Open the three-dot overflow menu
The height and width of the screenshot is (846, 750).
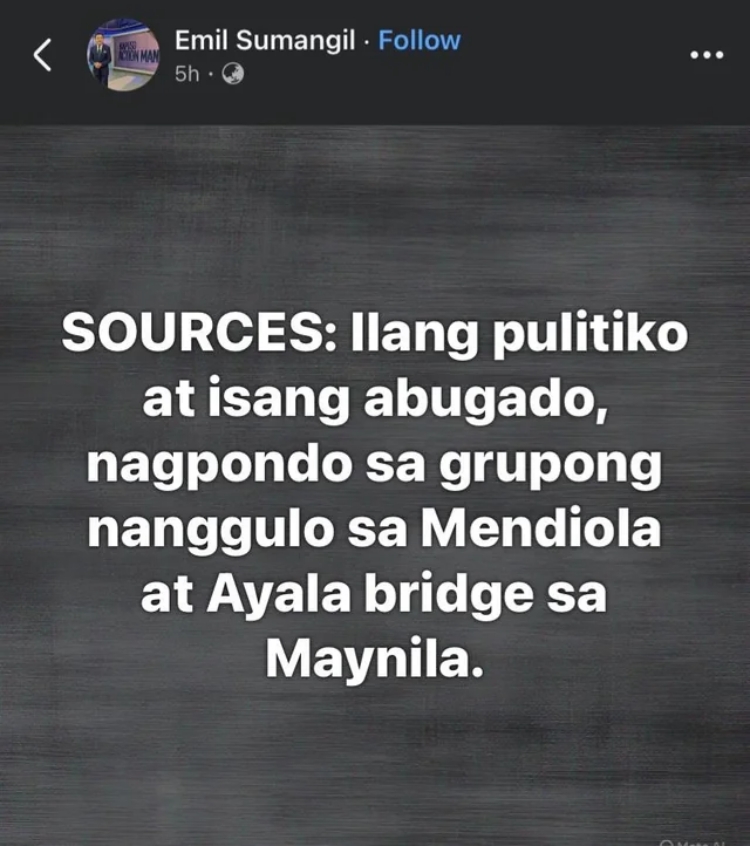click(706, 55)
